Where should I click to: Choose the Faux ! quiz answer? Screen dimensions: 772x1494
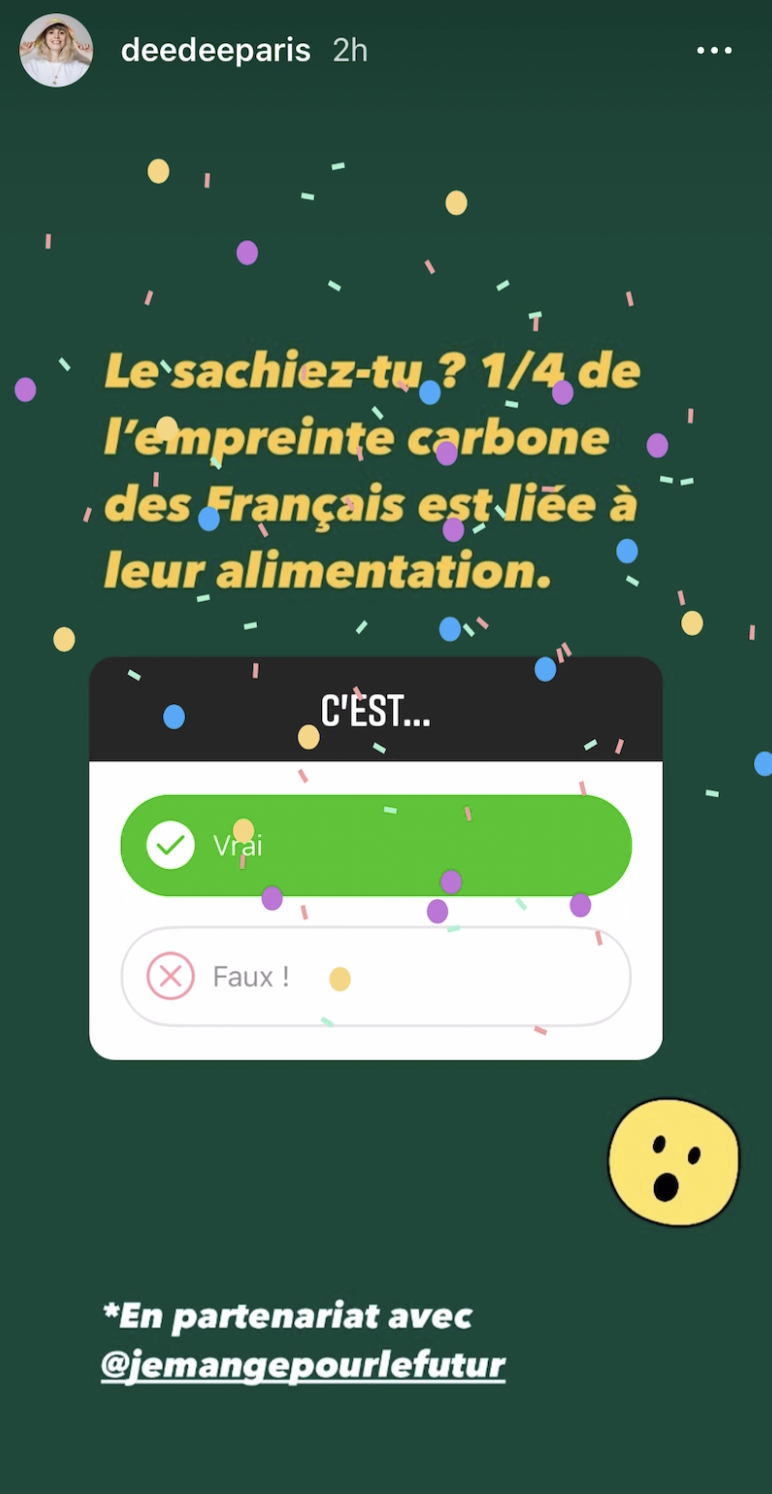pyautogui.click(x=376, y=976)
